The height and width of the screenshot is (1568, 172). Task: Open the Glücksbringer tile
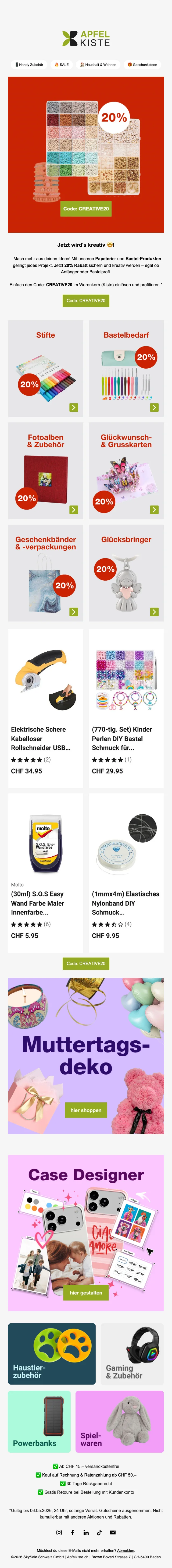click(126, 573)
